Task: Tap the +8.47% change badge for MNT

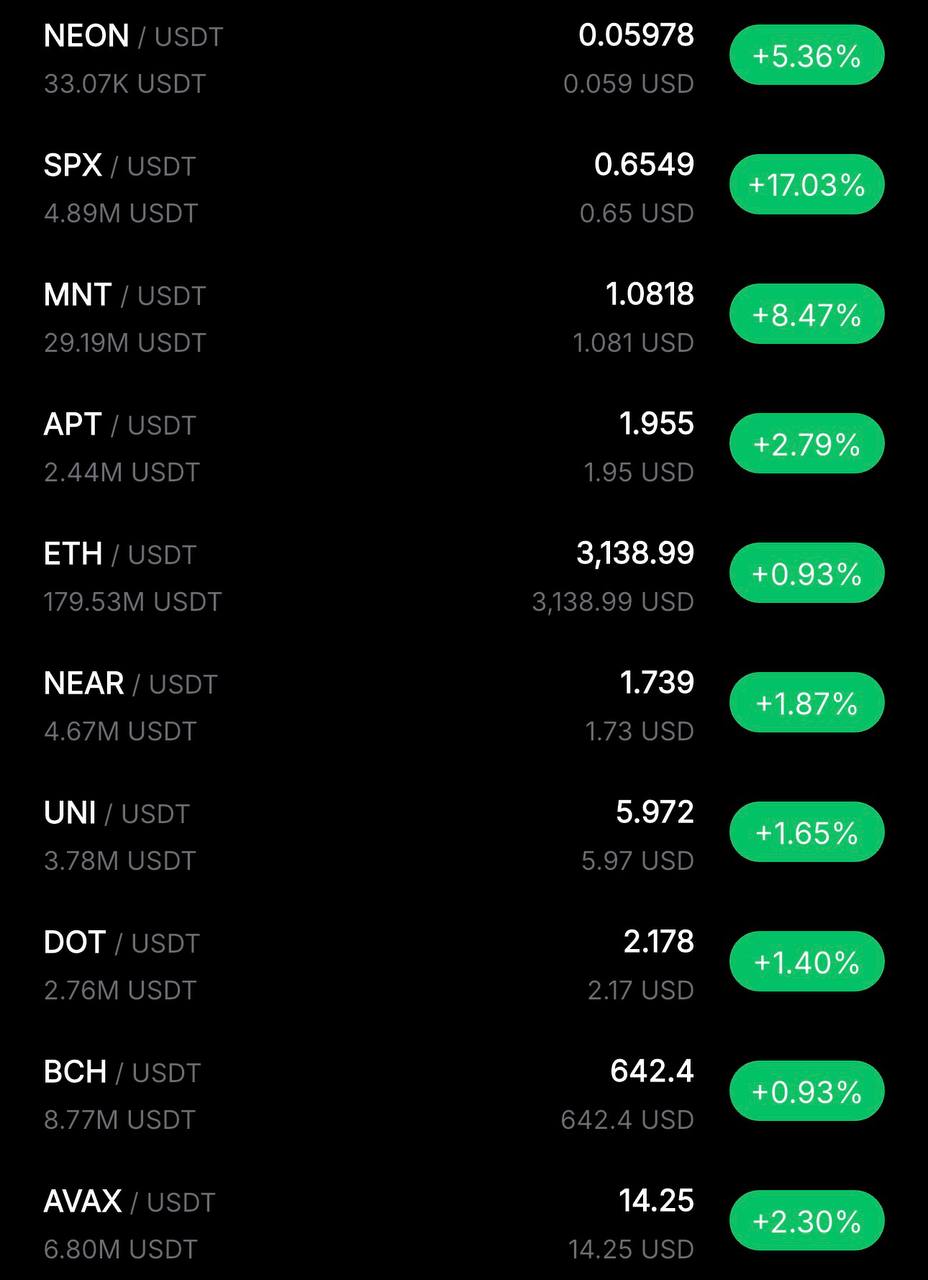Action: (806, 315)
